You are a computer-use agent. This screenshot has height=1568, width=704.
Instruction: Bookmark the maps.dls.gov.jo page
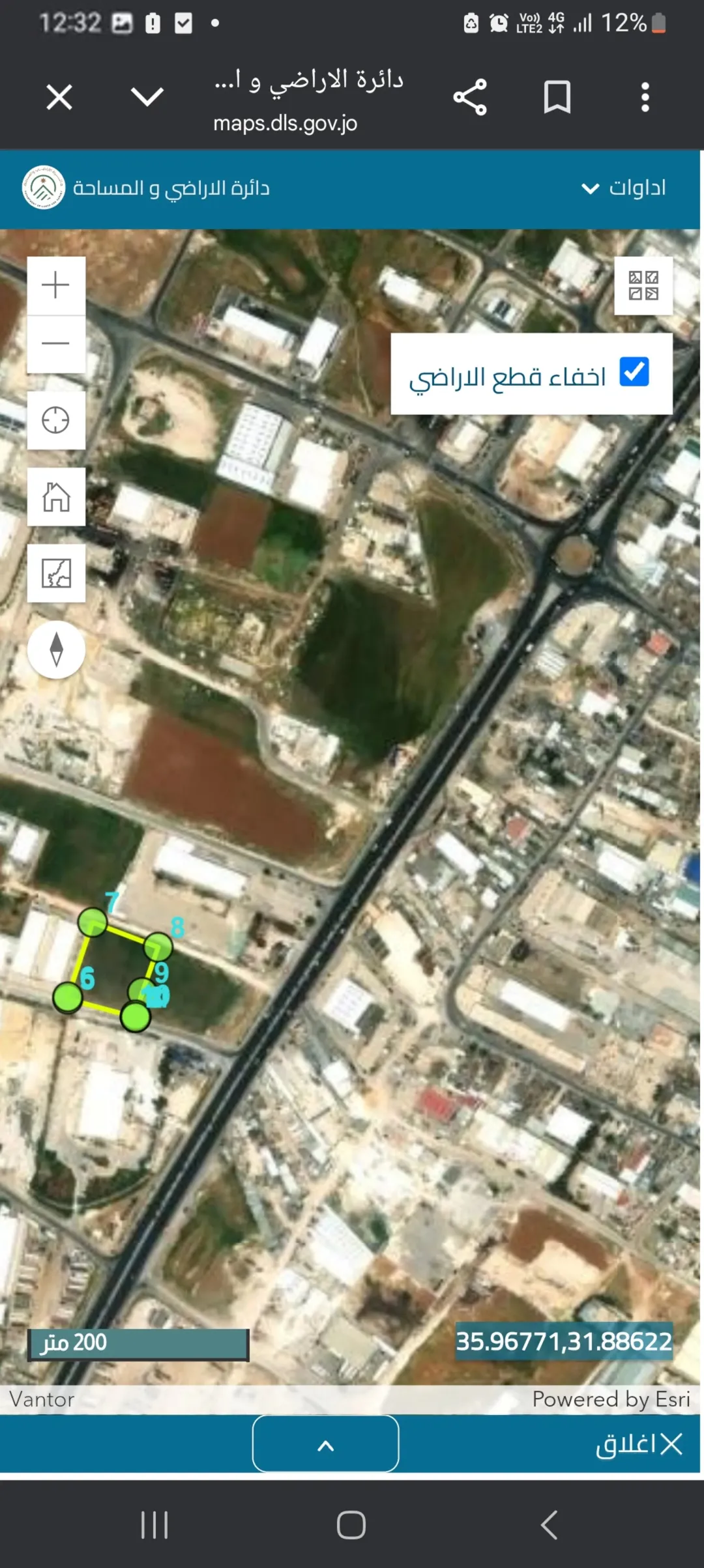click(557, 98)
